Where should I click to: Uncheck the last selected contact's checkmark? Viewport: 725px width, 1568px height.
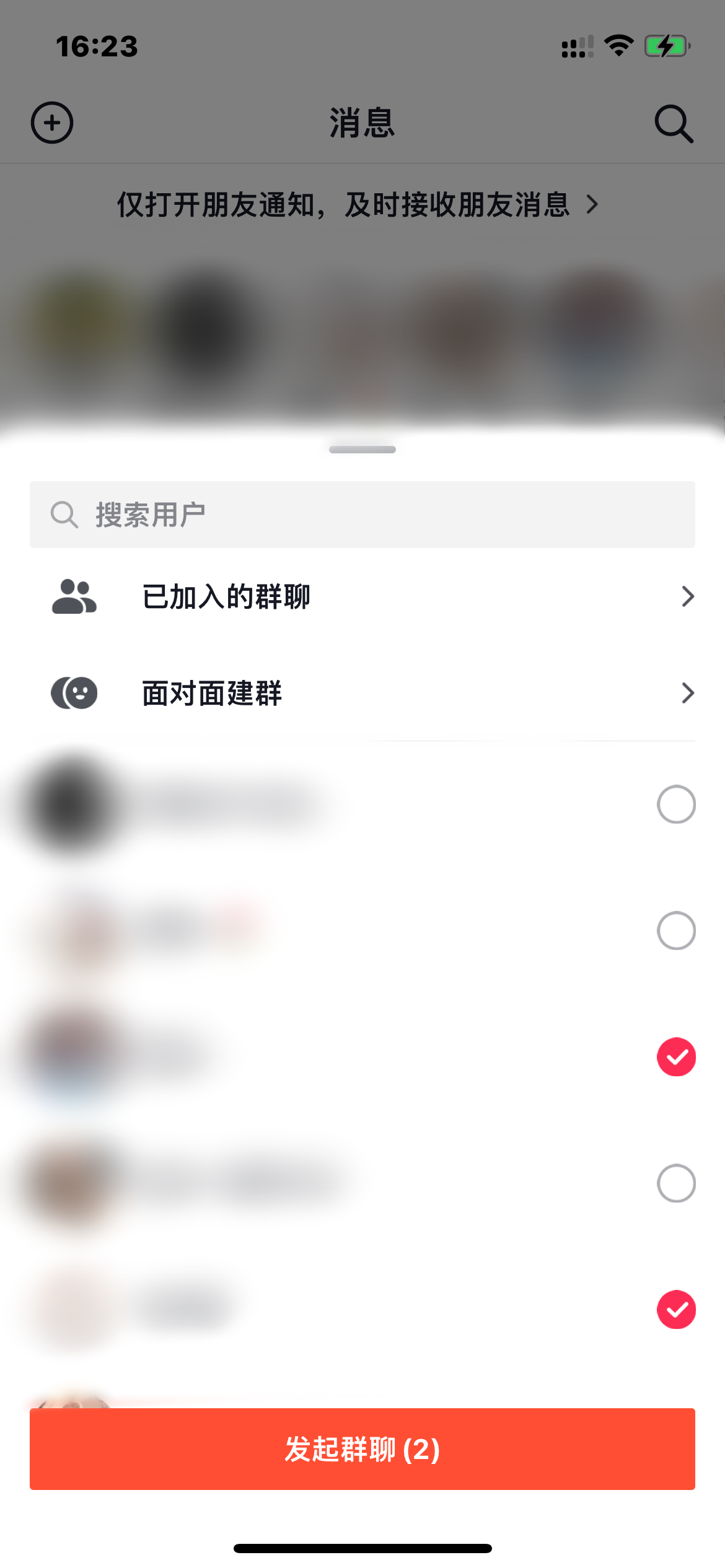(x=676, y=1309)
